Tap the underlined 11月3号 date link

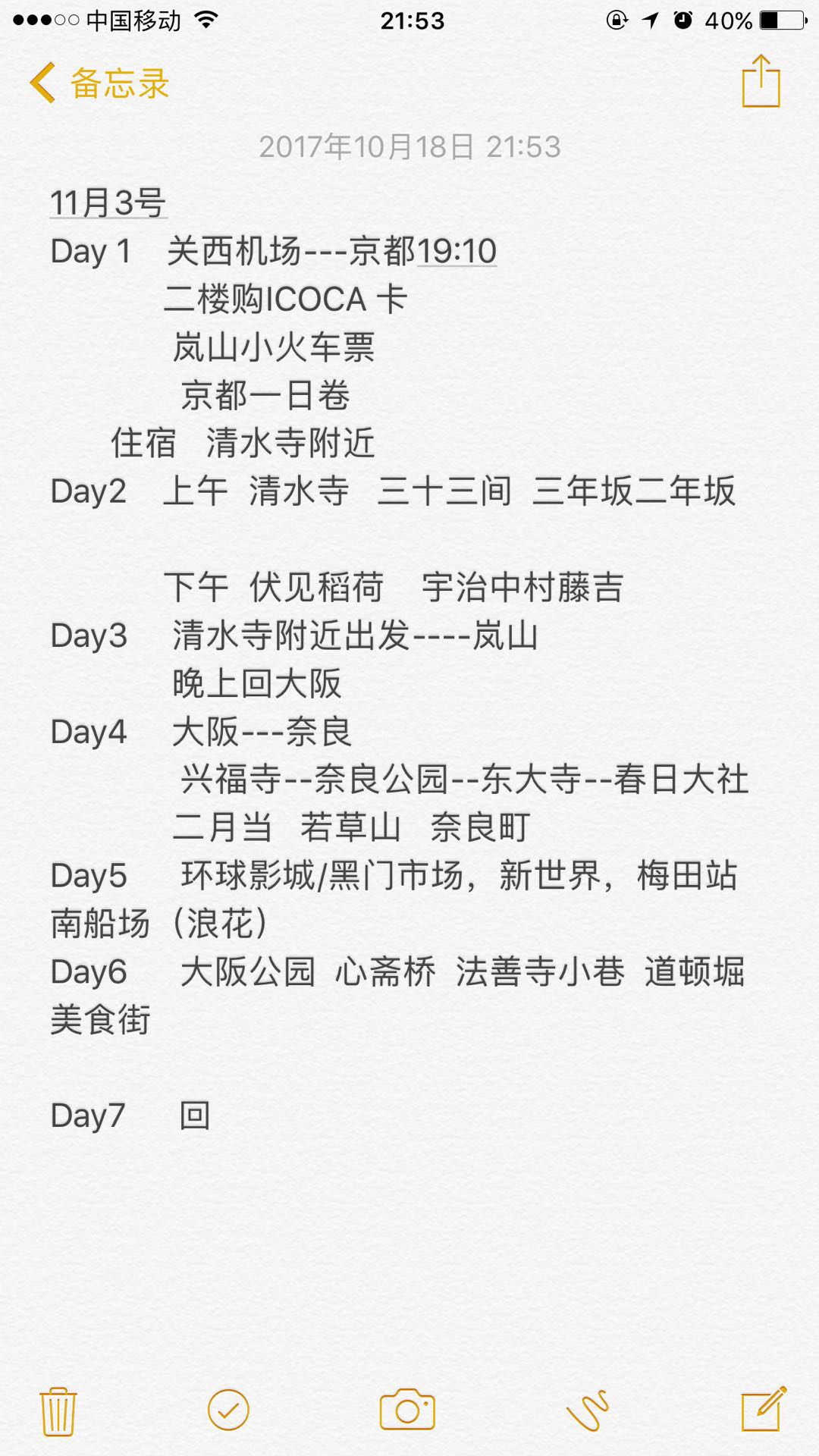point(108,203)
